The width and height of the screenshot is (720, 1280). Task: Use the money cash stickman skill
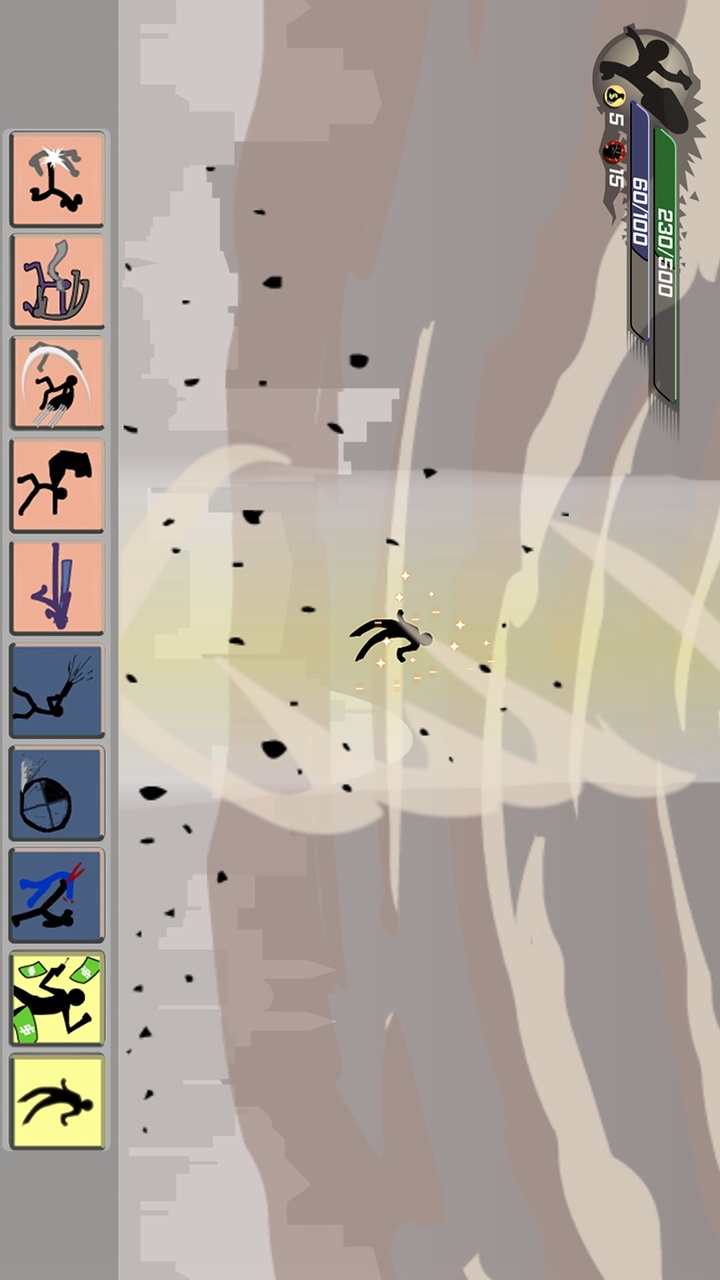[x=57, y=999]
